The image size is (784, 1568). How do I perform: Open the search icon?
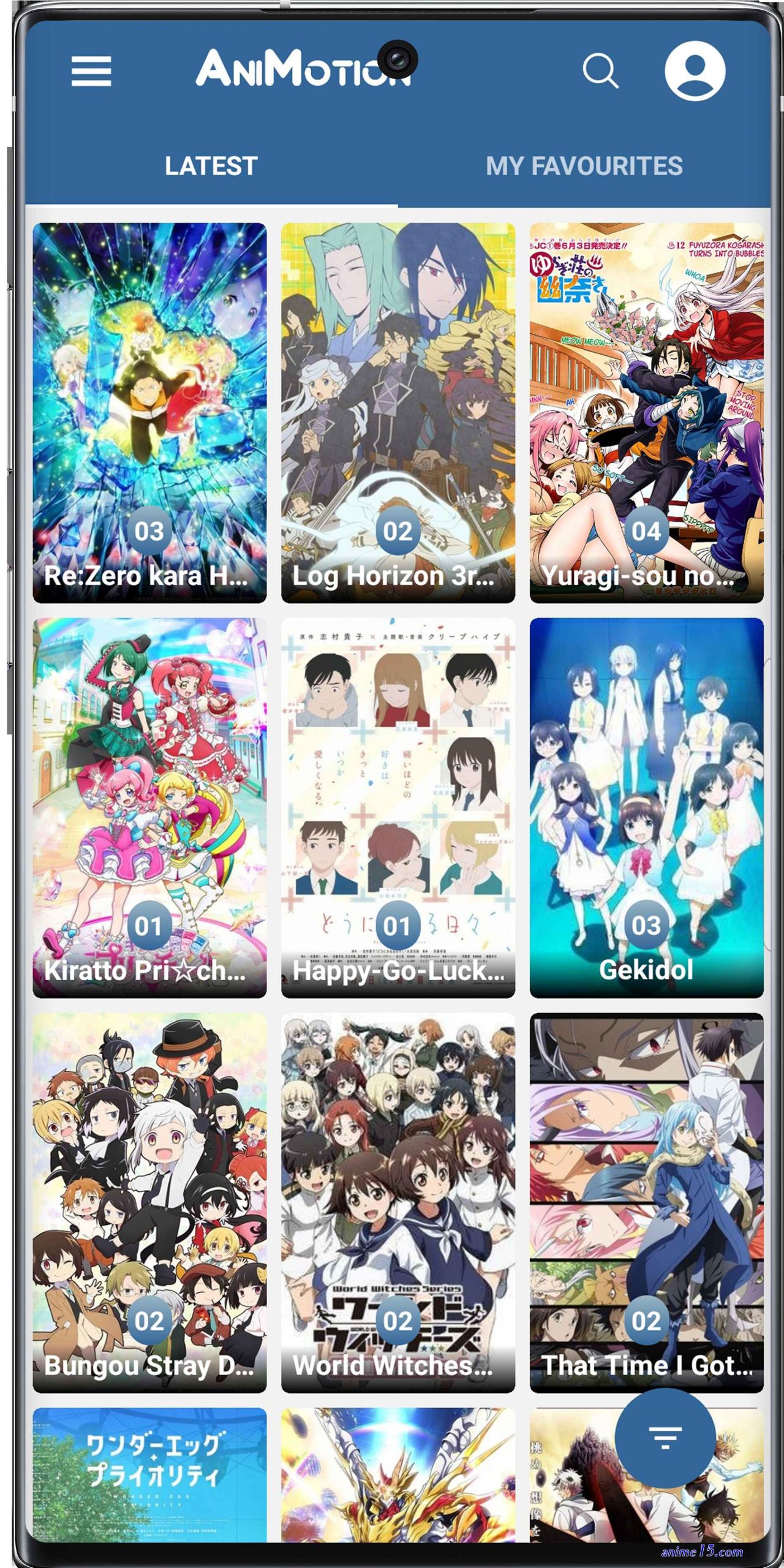click(x=600, y=70)
